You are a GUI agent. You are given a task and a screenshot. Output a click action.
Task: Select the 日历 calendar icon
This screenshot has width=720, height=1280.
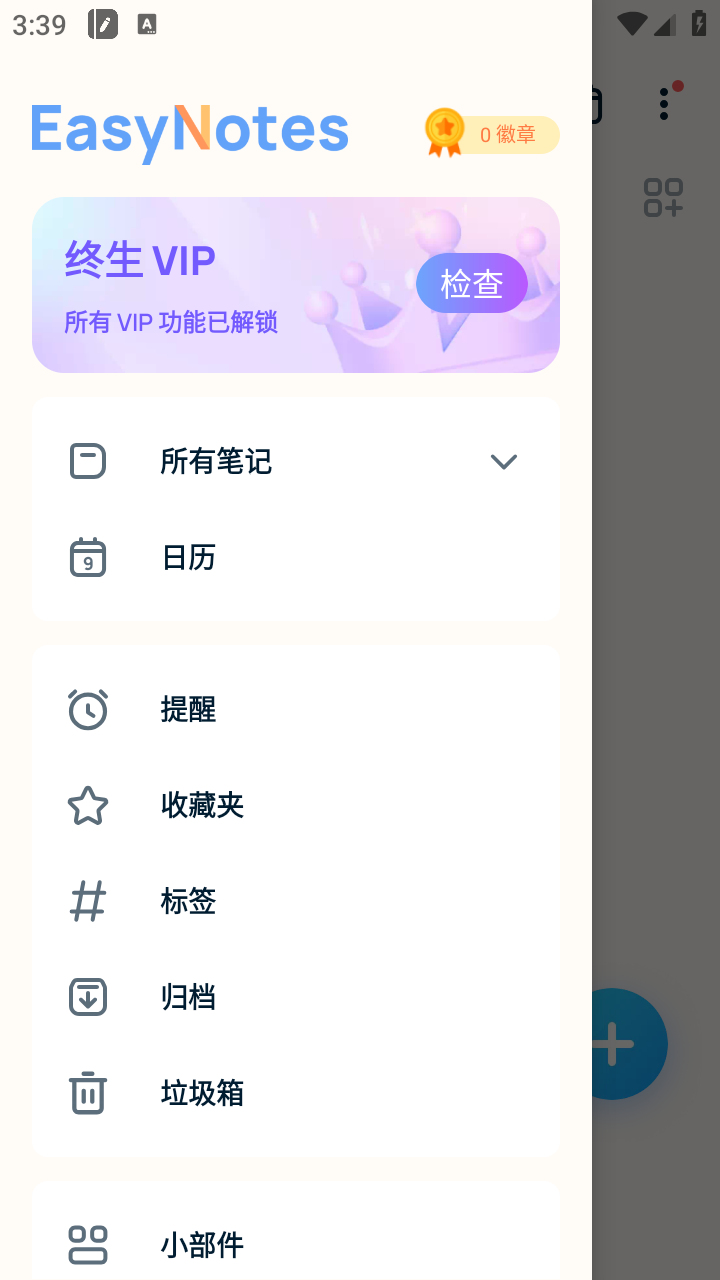87,557
